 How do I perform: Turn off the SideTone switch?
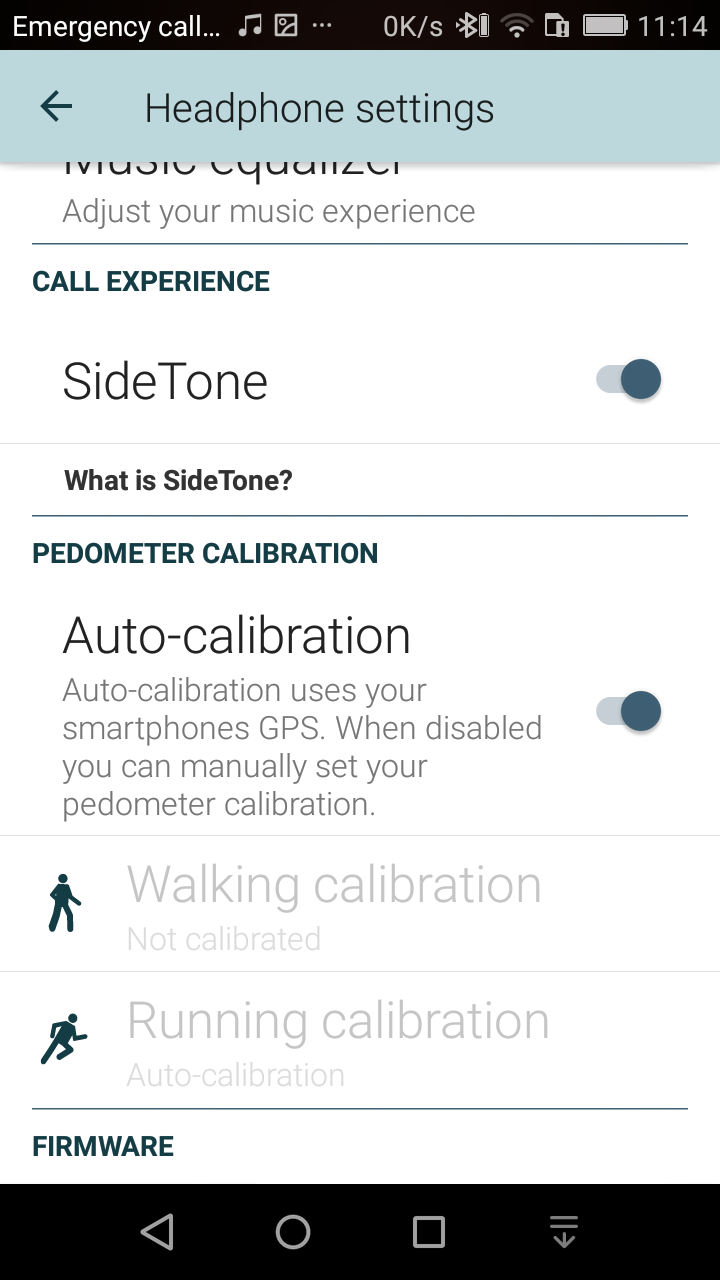click(629, 380)
